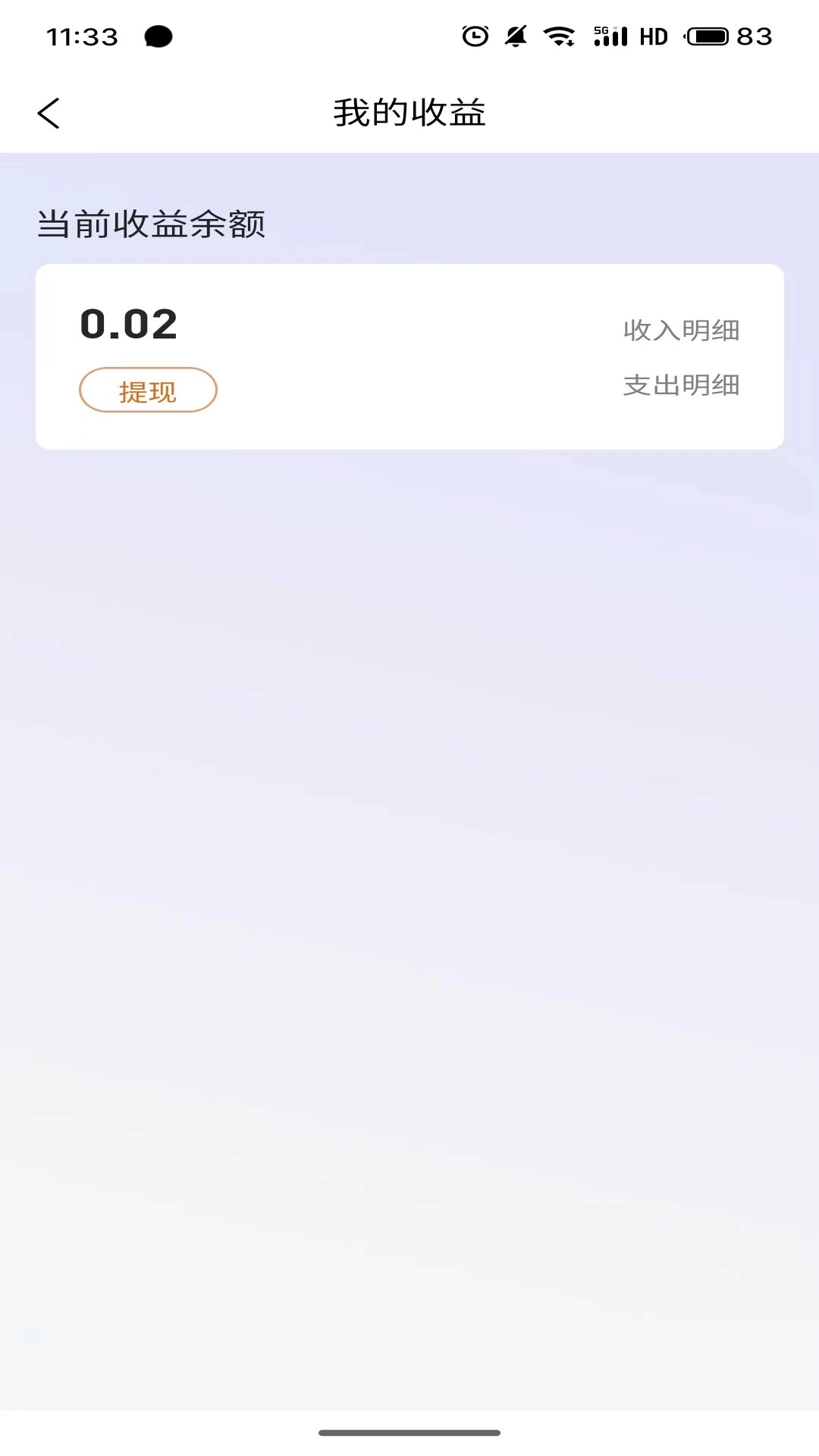Click the HD indicator icon
The width and height of the screenshot is (819, 1456).
tap(653, 36)
